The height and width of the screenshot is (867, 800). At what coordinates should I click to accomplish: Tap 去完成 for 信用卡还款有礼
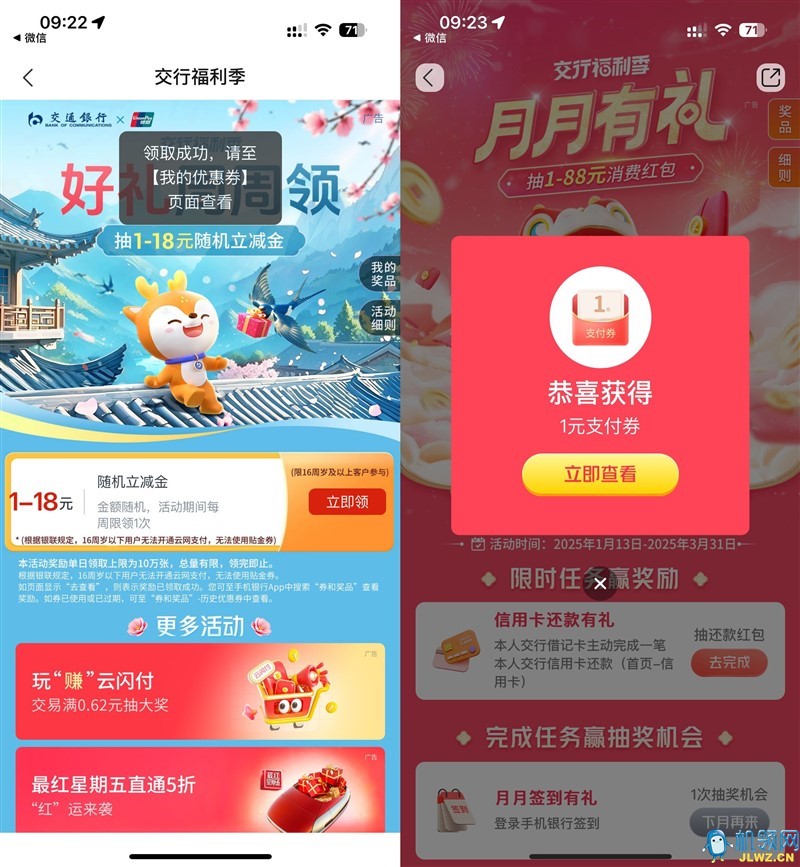[x=729, y=662]
